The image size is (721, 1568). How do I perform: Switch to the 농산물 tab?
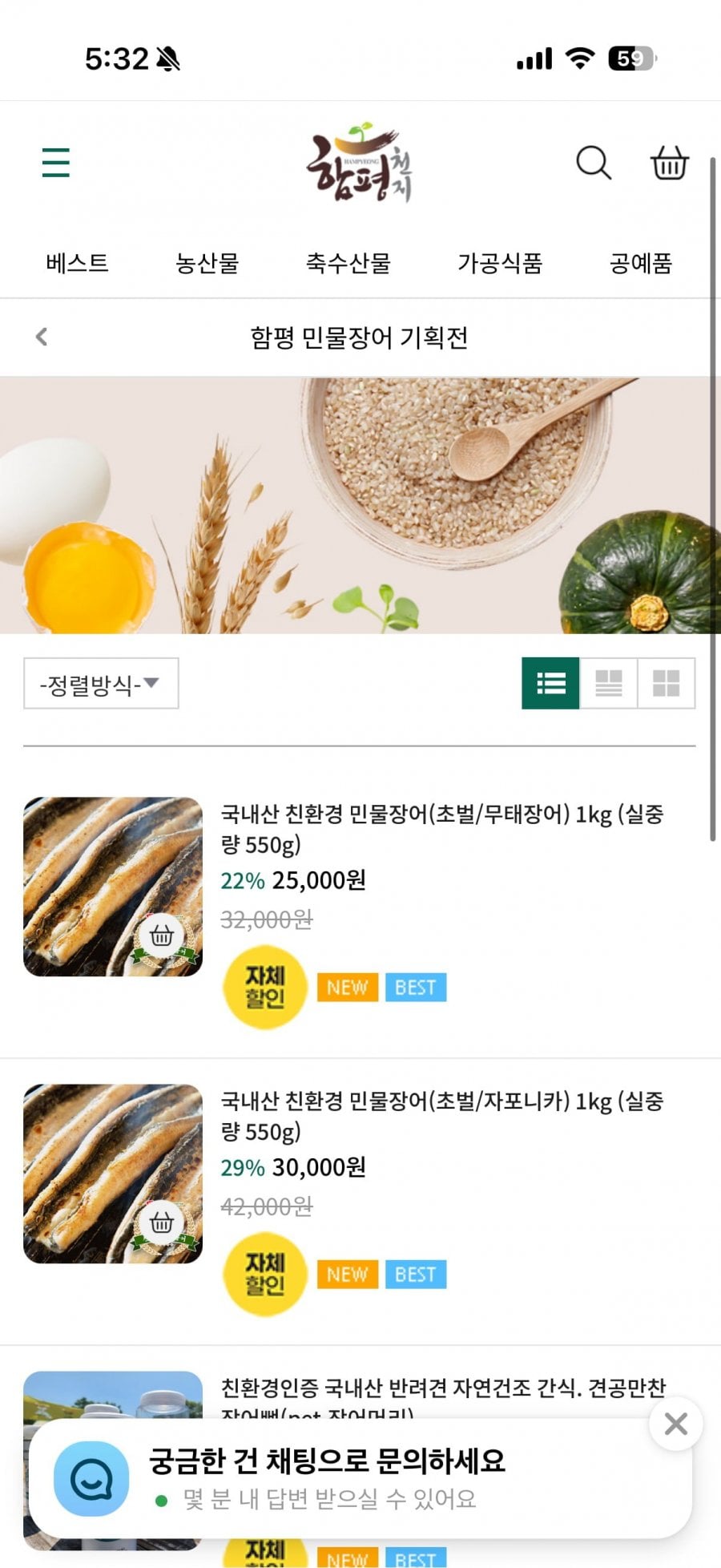pyautogui.click(x=207, y=263)
